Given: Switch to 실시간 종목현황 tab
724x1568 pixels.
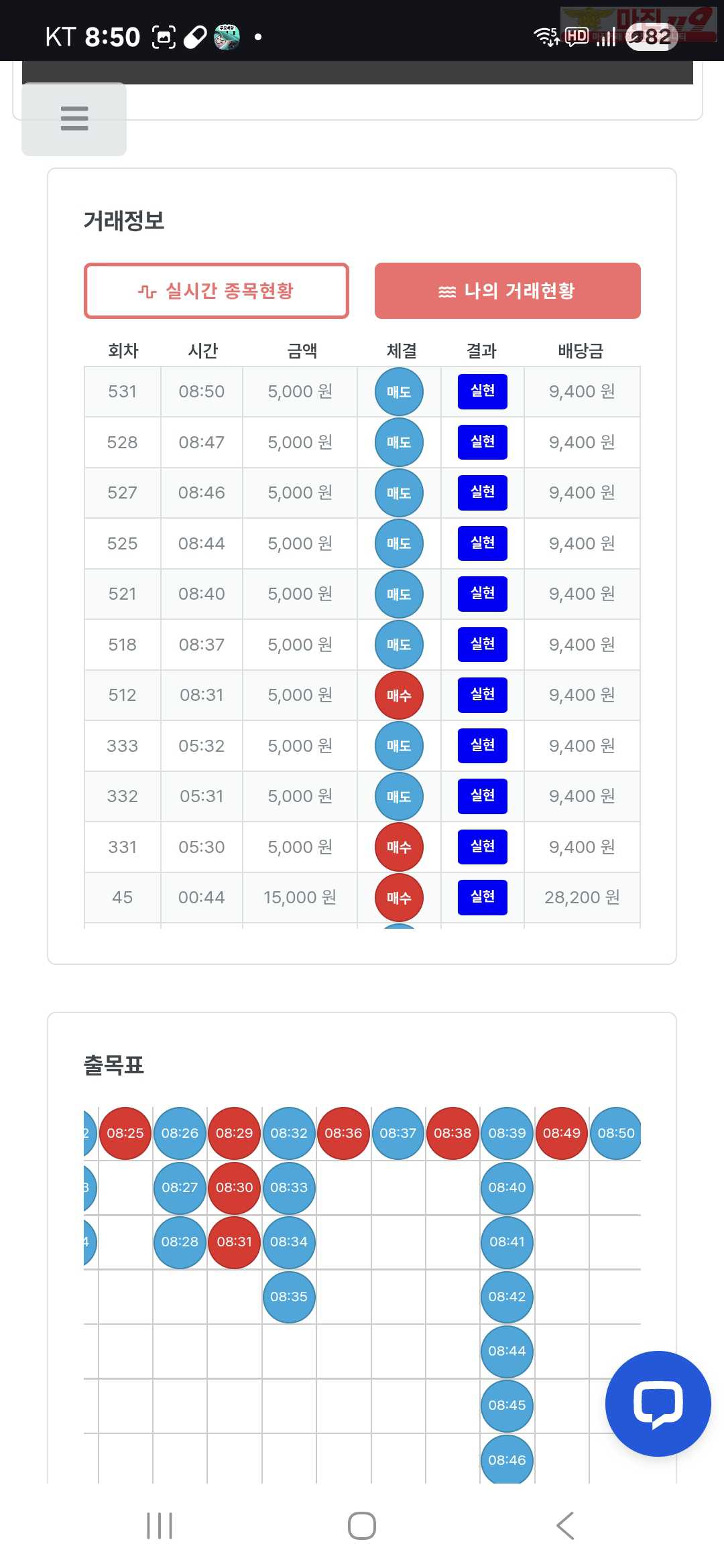Looking at the screenshot, I should (216, 291).
